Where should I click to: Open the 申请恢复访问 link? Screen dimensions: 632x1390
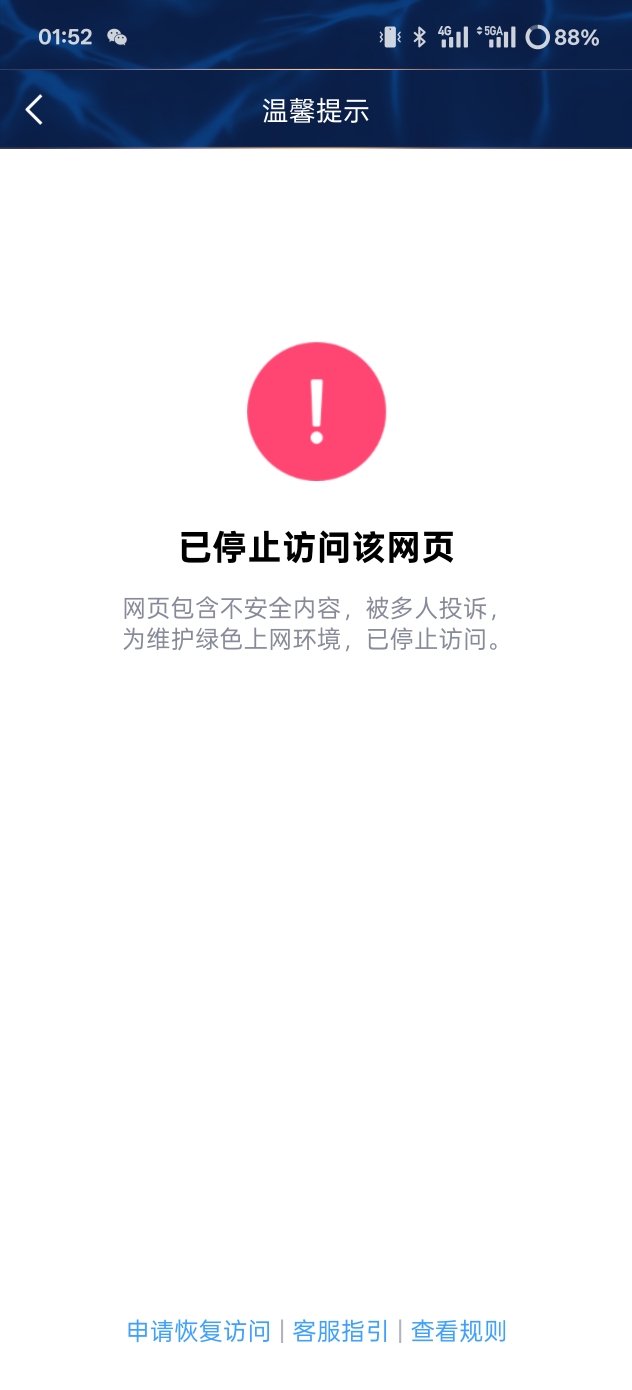coord(198,1331)
